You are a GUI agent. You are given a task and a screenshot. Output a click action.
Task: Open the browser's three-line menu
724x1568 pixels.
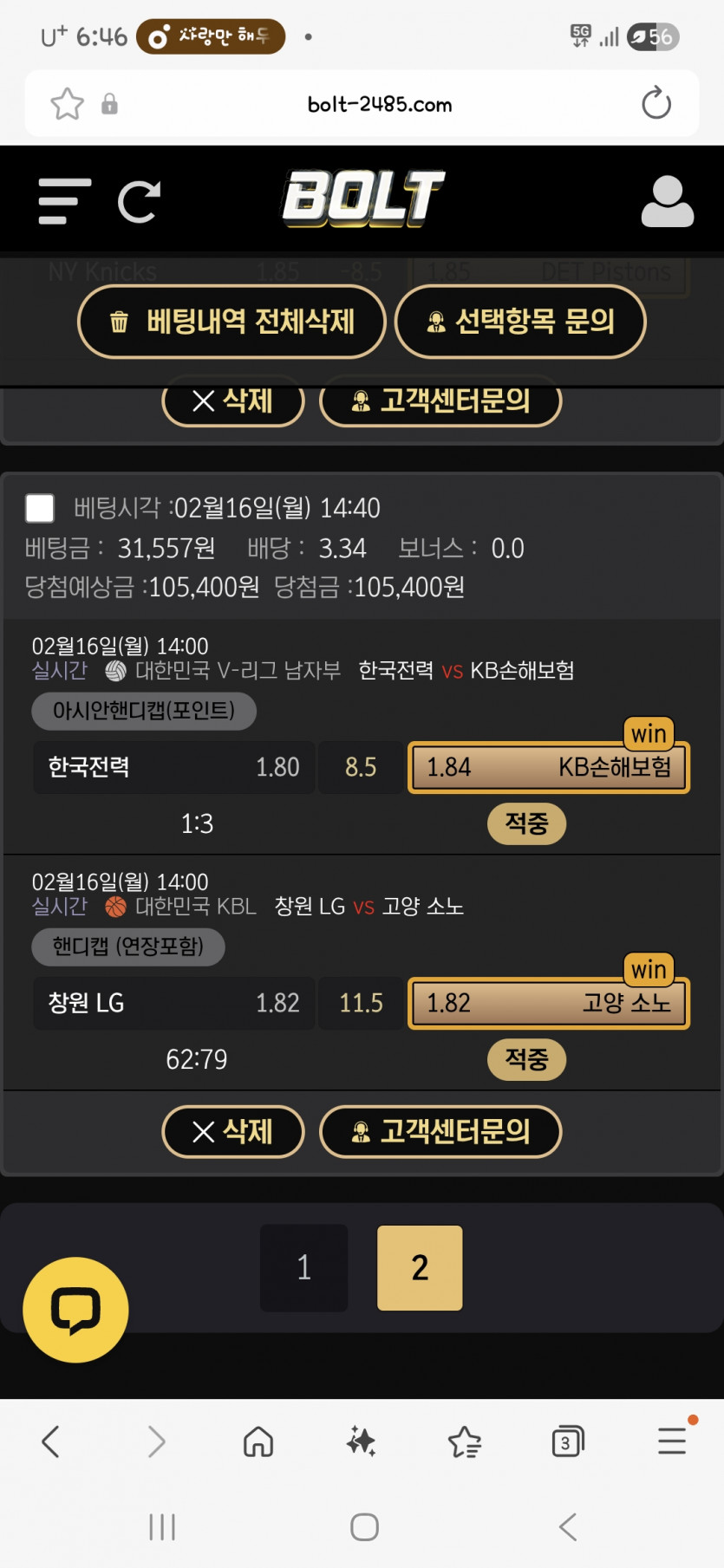pyautogui.click(x=672, y=1441)
